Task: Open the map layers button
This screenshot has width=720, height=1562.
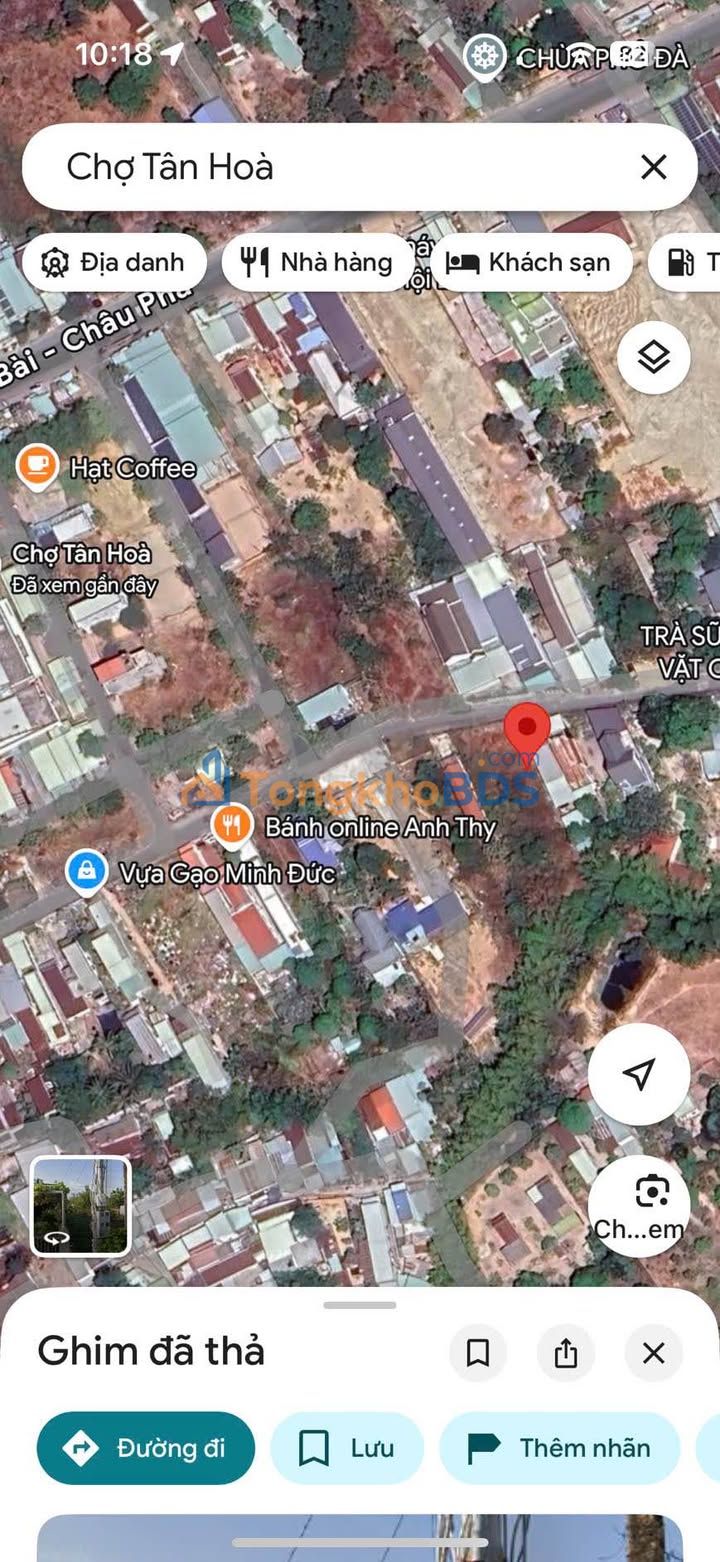Action: tap(653, 357)
